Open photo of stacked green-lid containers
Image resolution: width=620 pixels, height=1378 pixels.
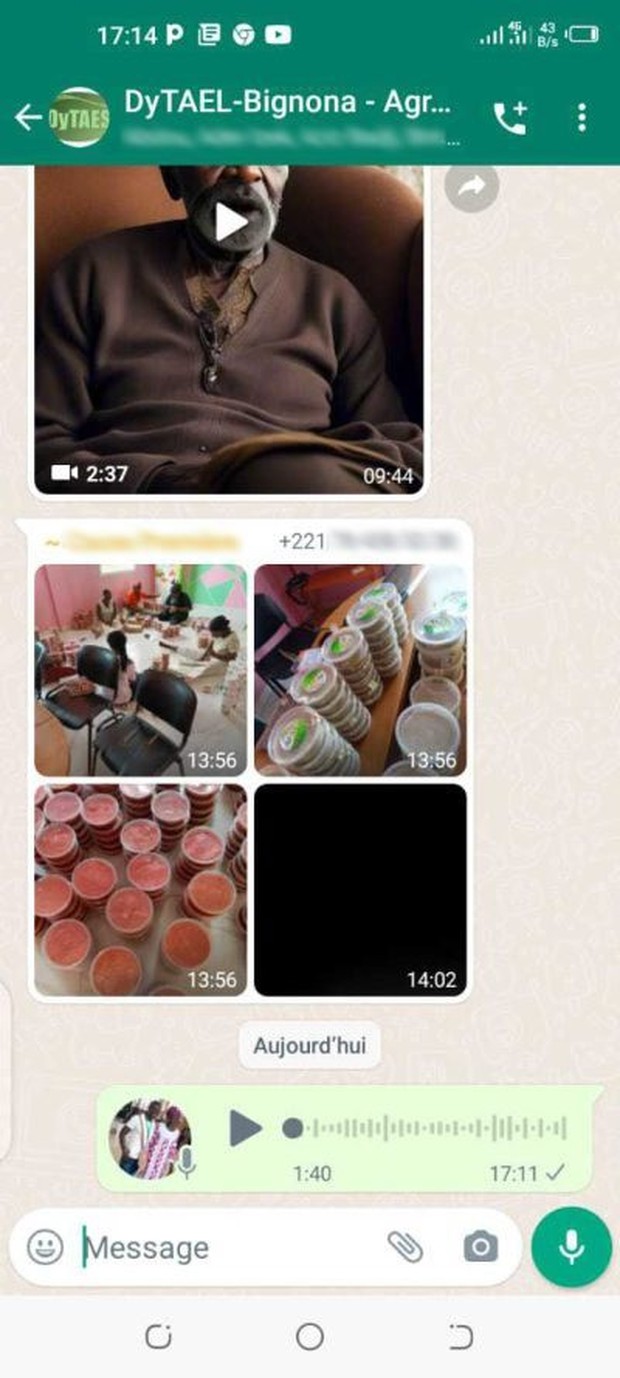360,670
